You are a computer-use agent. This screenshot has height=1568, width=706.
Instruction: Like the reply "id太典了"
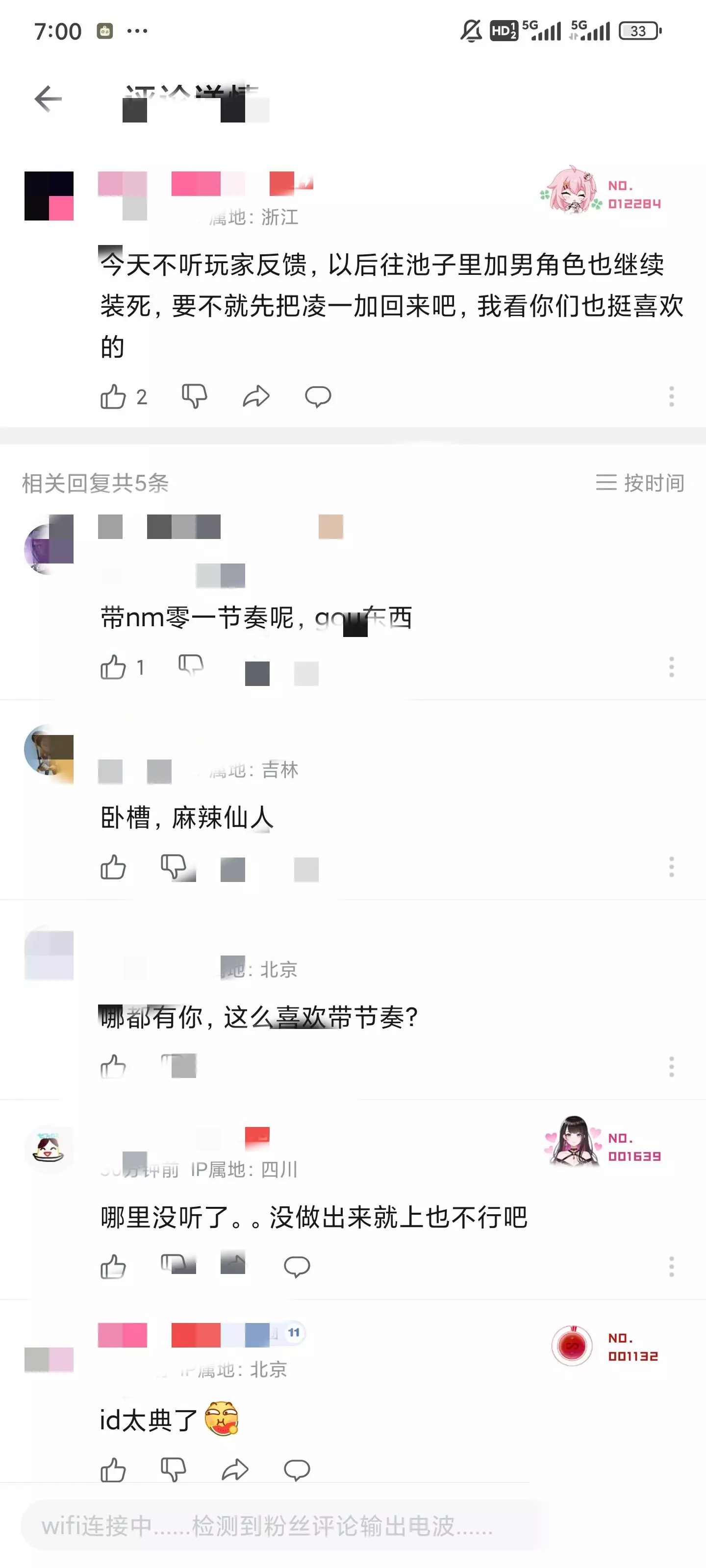click(x=113, y=1470)
